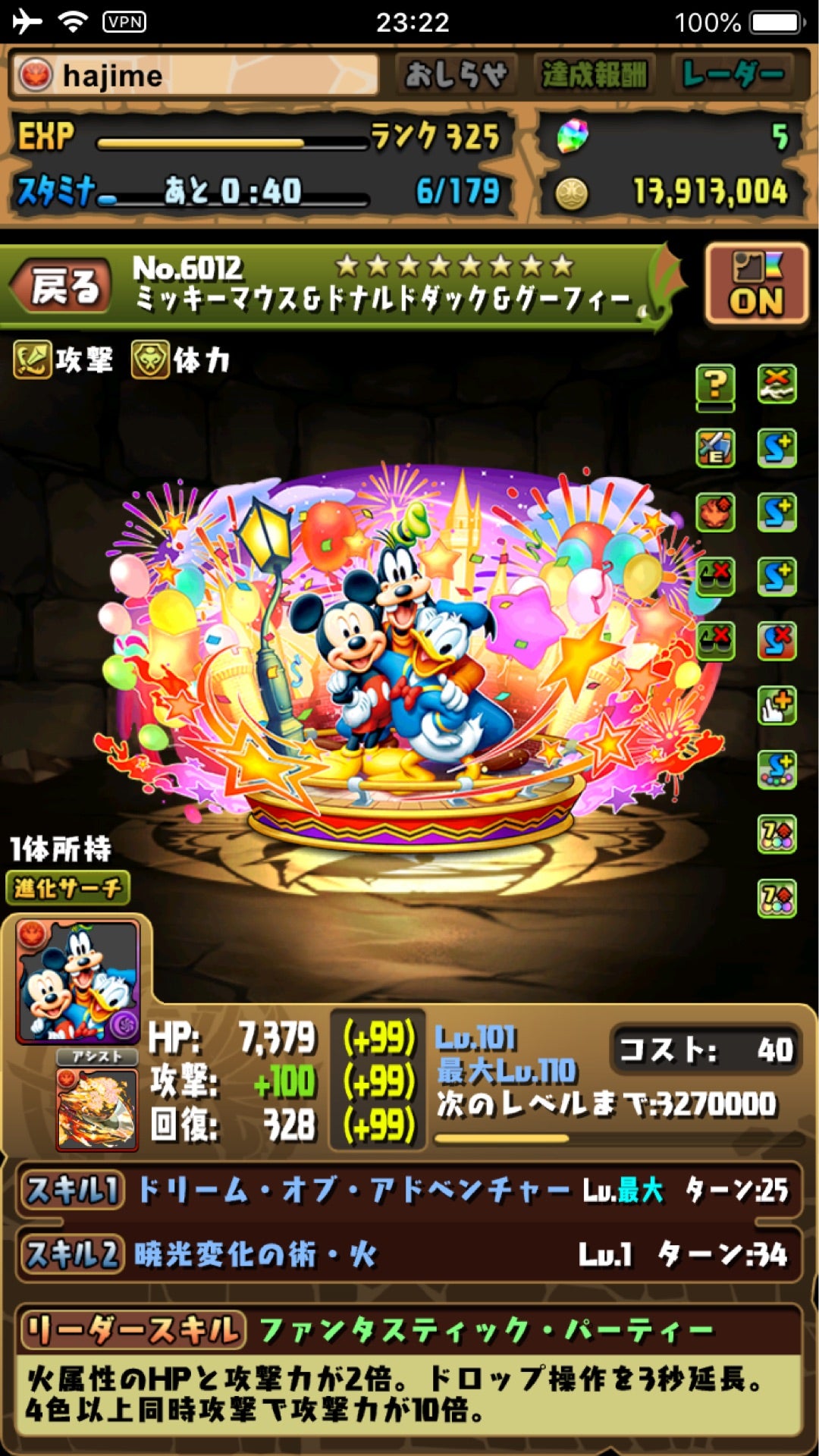Open the assist monster thumbnail
Screen dimensions: 819x1456
pos(97,1109)
